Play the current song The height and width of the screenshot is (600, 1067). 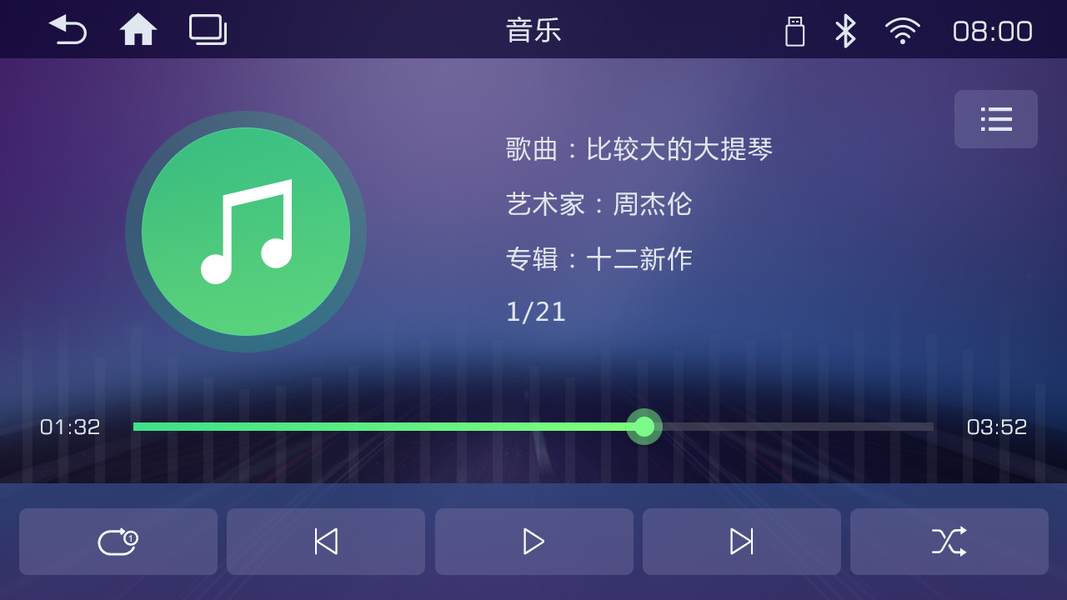pos(534,542)
